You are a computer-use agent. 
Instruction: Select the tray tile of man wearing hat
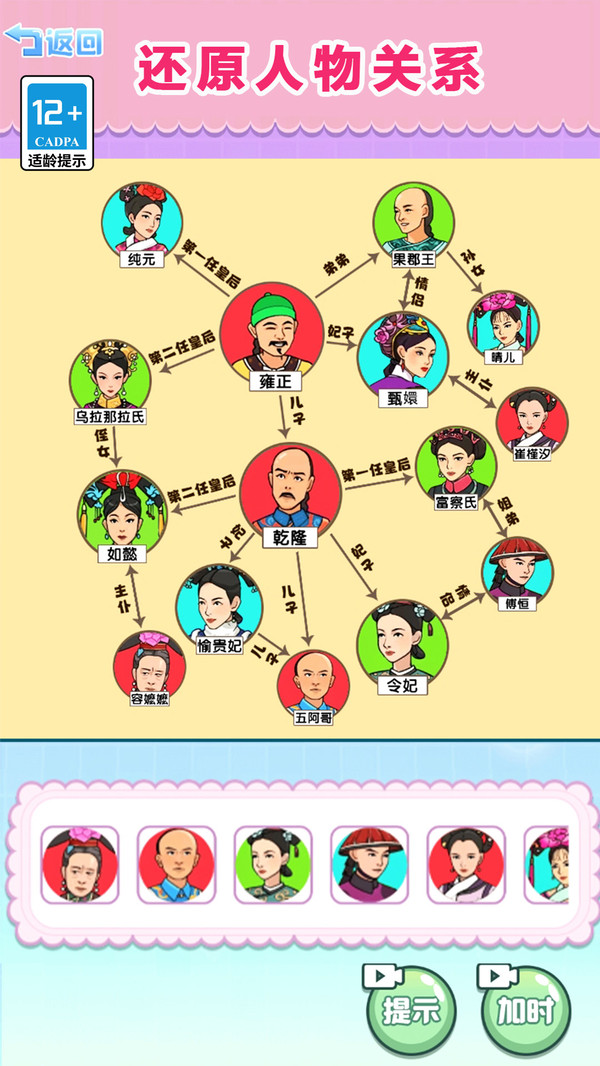coord(369,865)
